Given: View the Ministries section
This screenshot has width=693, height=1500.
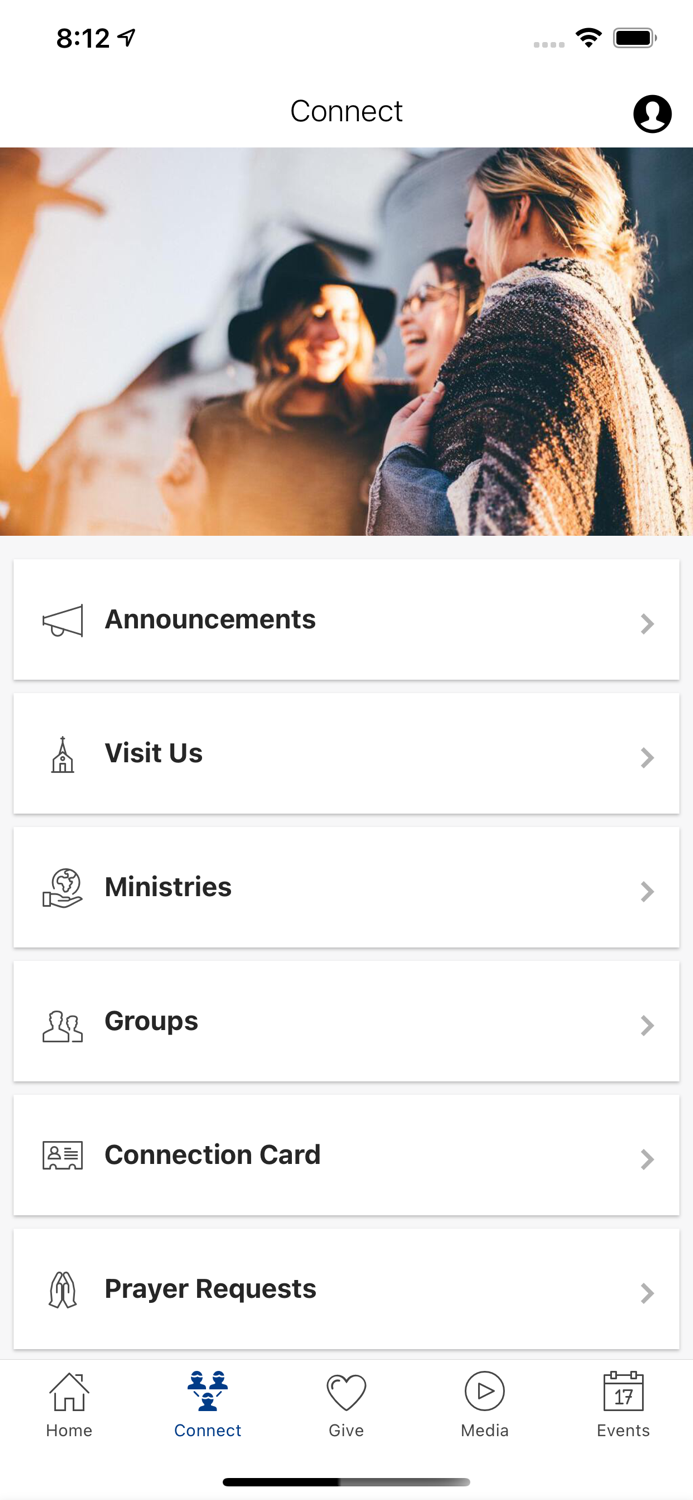Looking at the screenshot, I should point(346,888).
